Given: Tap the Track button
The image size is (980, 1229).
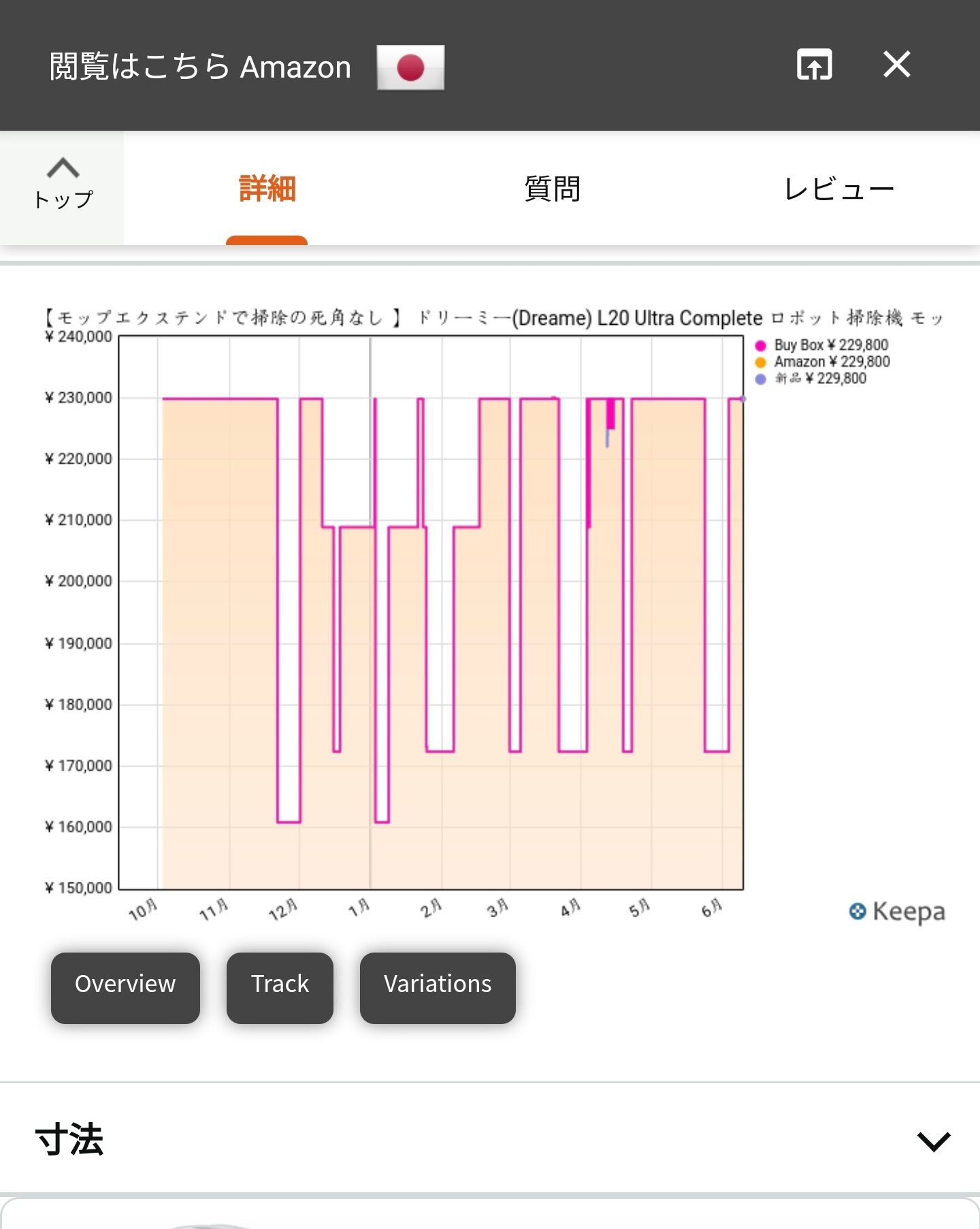Looking at the screenshot, I should [280, 987].
